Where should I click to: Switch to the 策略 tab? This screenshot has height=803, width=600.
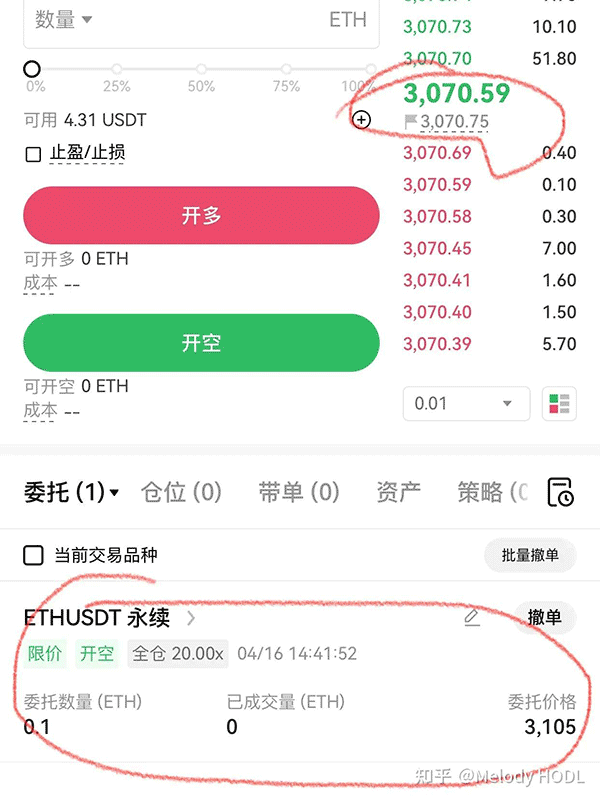tap(490, 492)
